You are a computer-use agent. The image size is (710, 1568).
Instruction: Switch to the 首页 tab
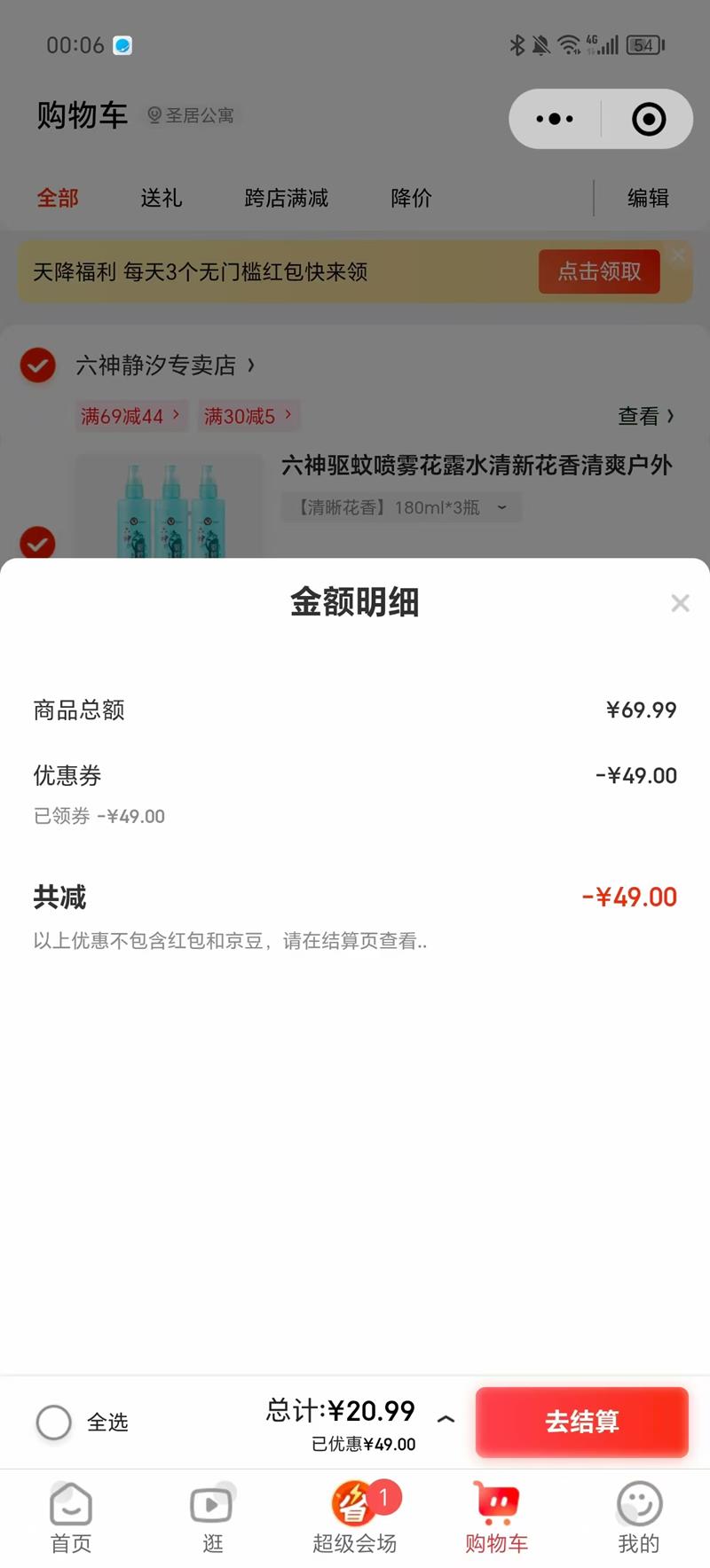(71, 1518)
